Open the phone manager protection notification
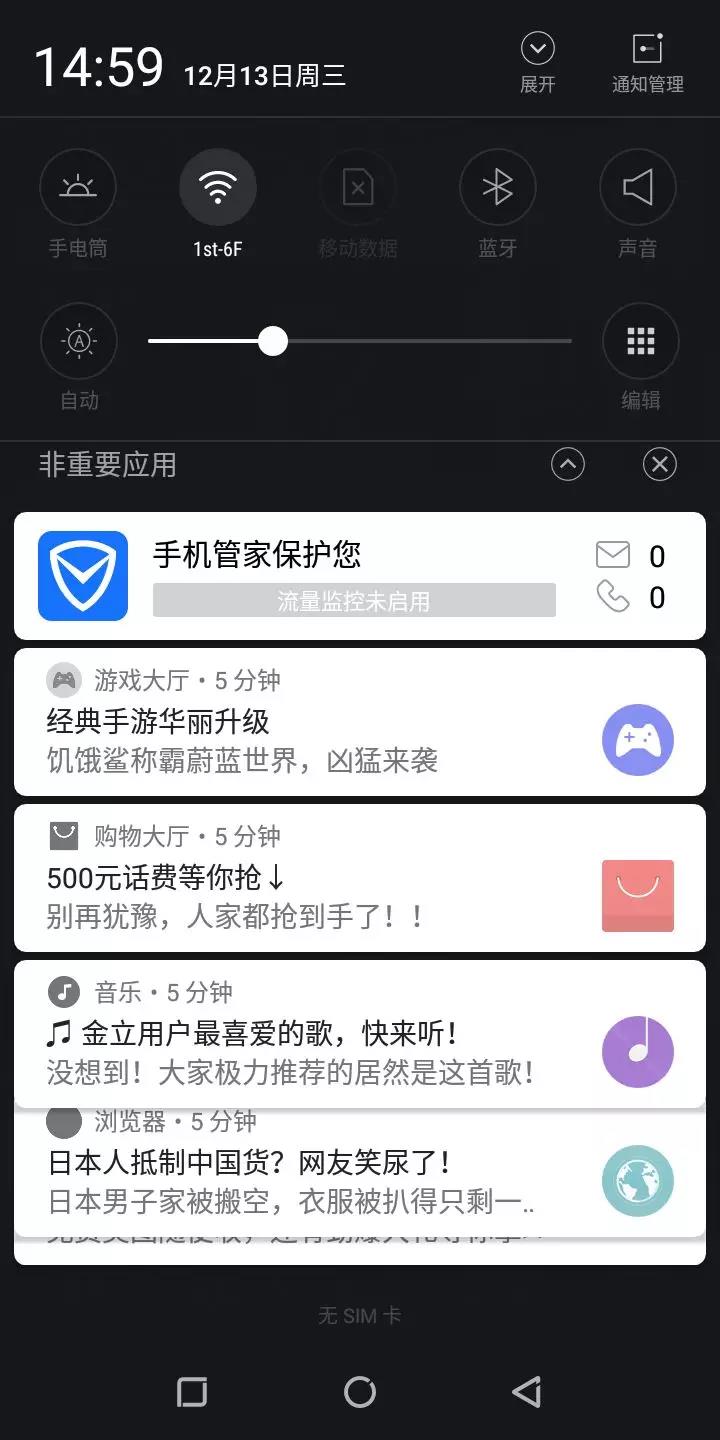This screenshot has width=720, height=1440. [x=360, y=576]
